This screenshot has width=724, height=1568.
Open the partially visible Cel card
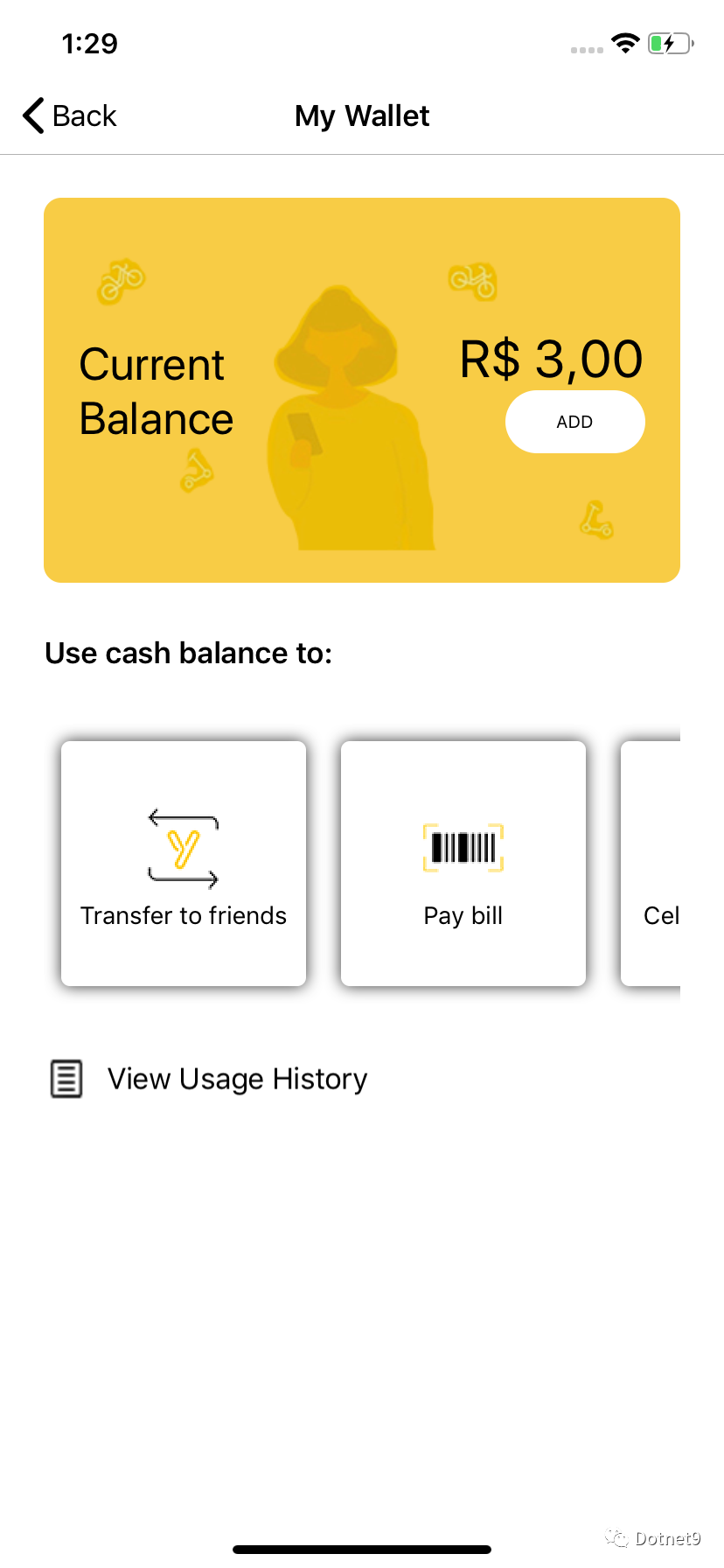(651, 864)
